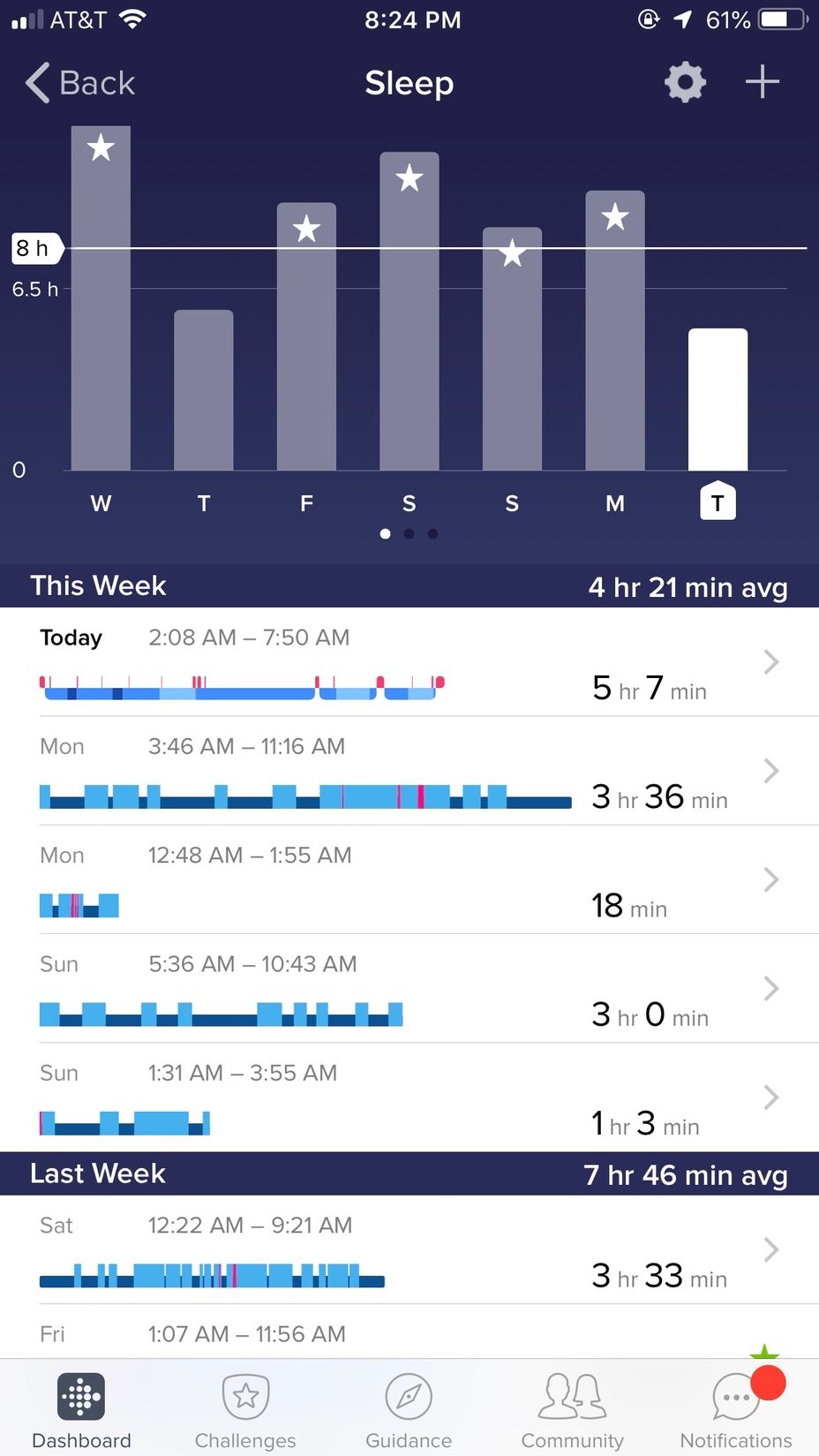Select Wednesday's bar in the sleep chart
819x1456 pixels.
(x=101, y=298)
